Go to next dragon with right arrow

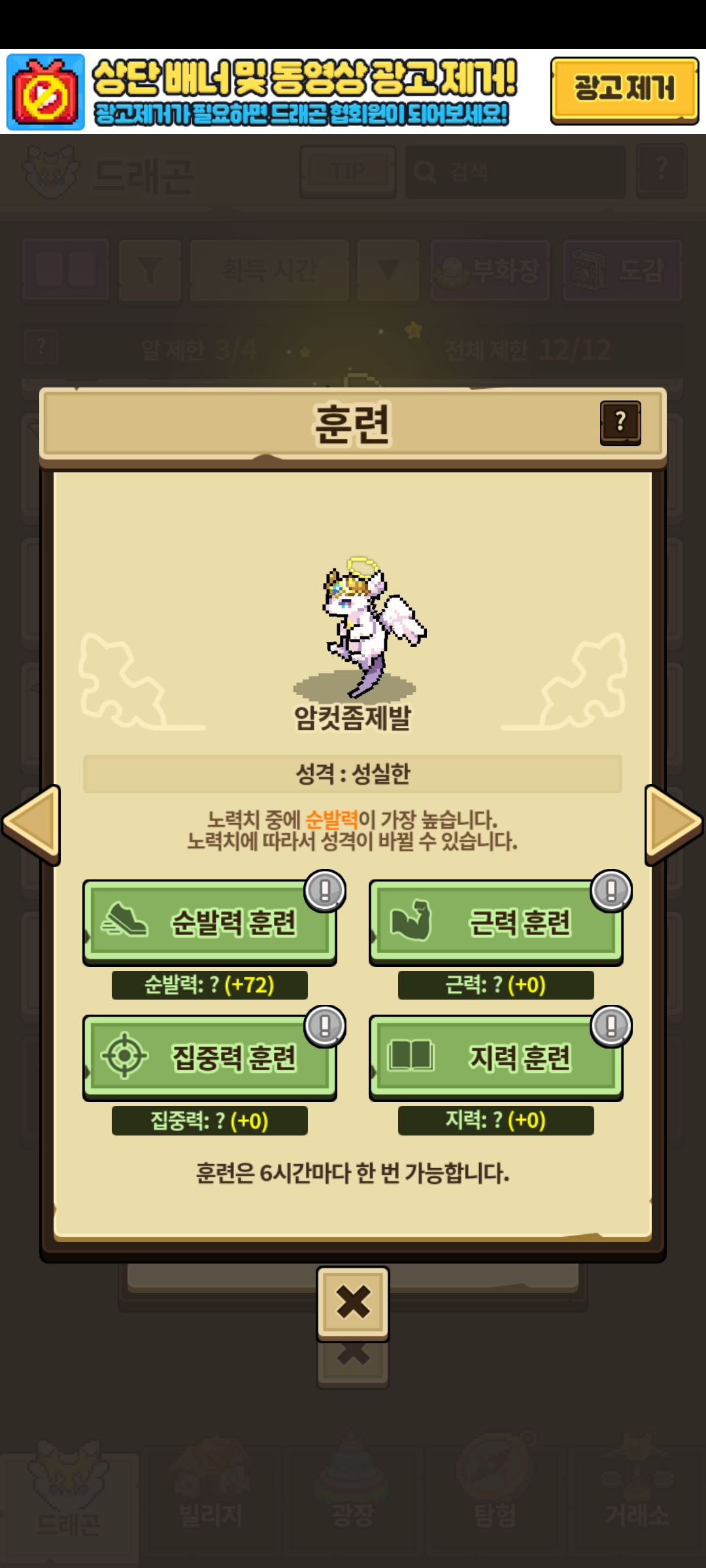point(673,825)
